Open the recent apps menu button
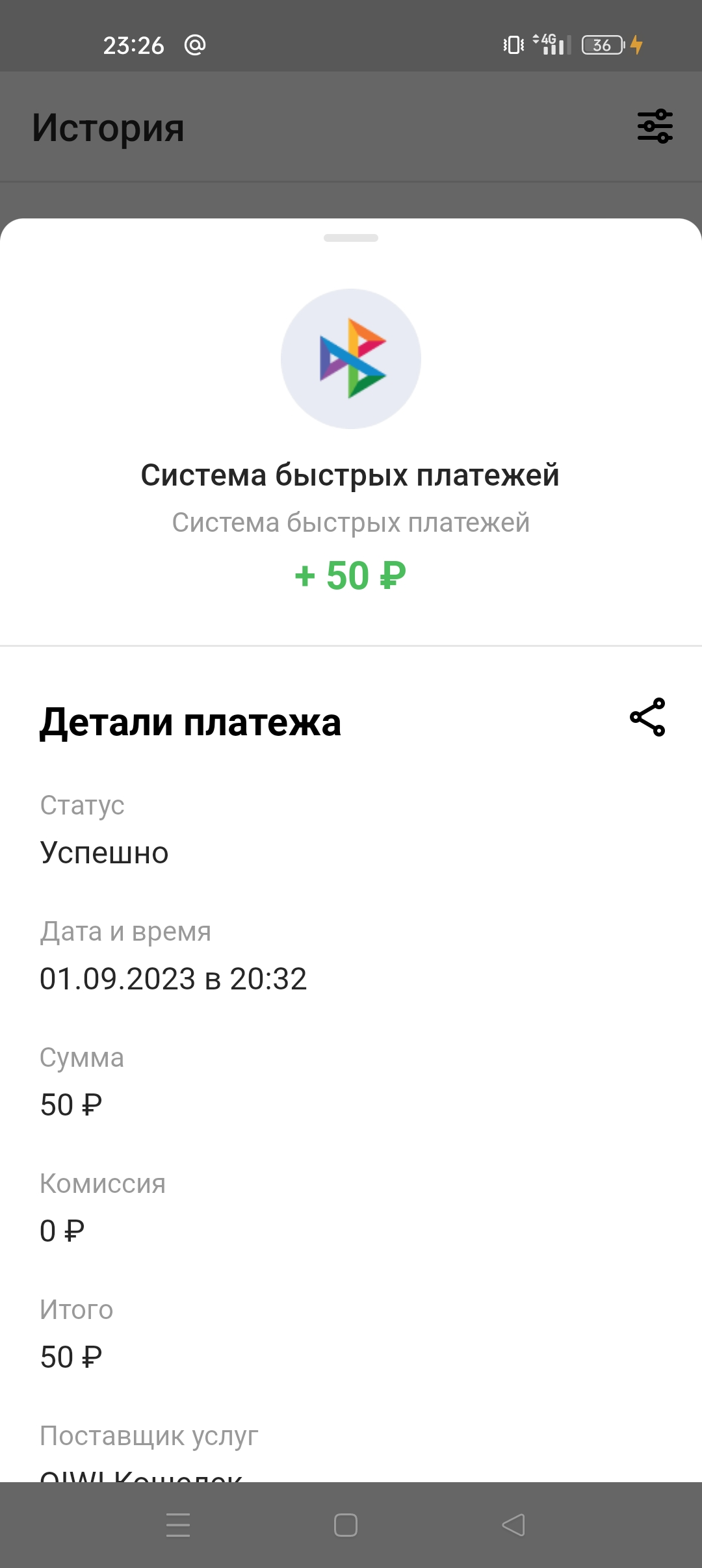 click(178, 1525)
